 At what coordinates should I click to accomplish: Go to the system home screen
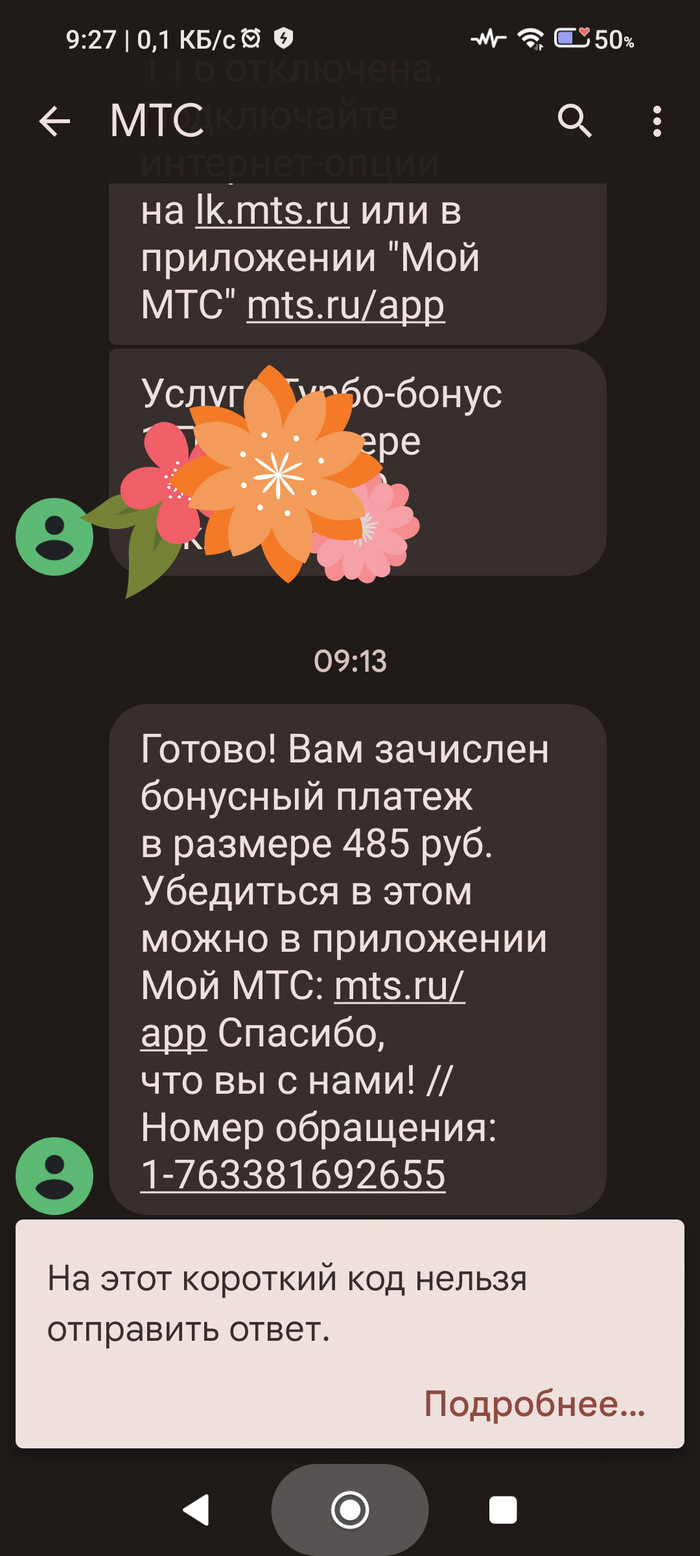(350, 1509)
